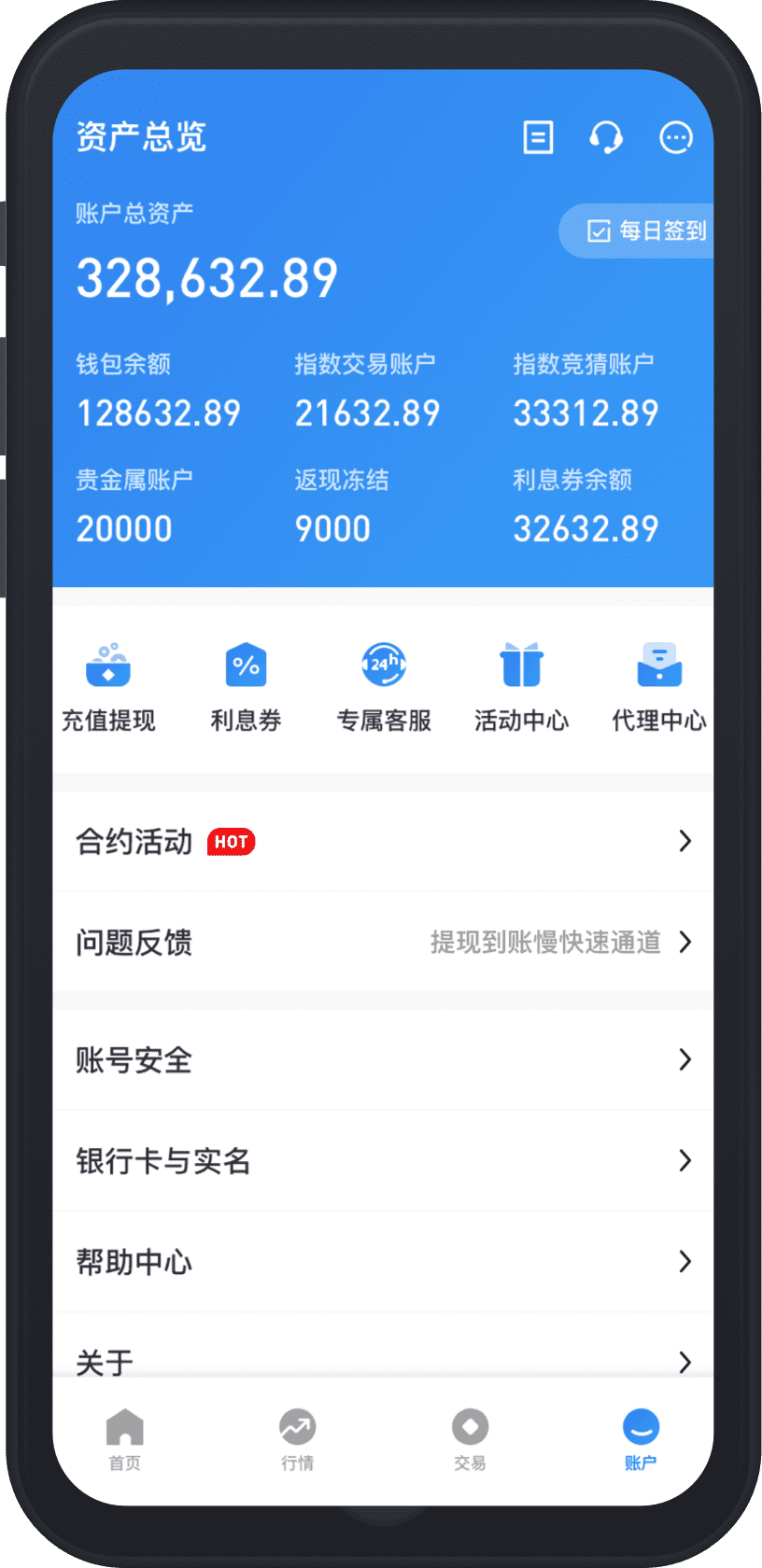Viewport: 762px width, 1568px height.
Task: Open the messages bubble icon
Action: point(676,138)
